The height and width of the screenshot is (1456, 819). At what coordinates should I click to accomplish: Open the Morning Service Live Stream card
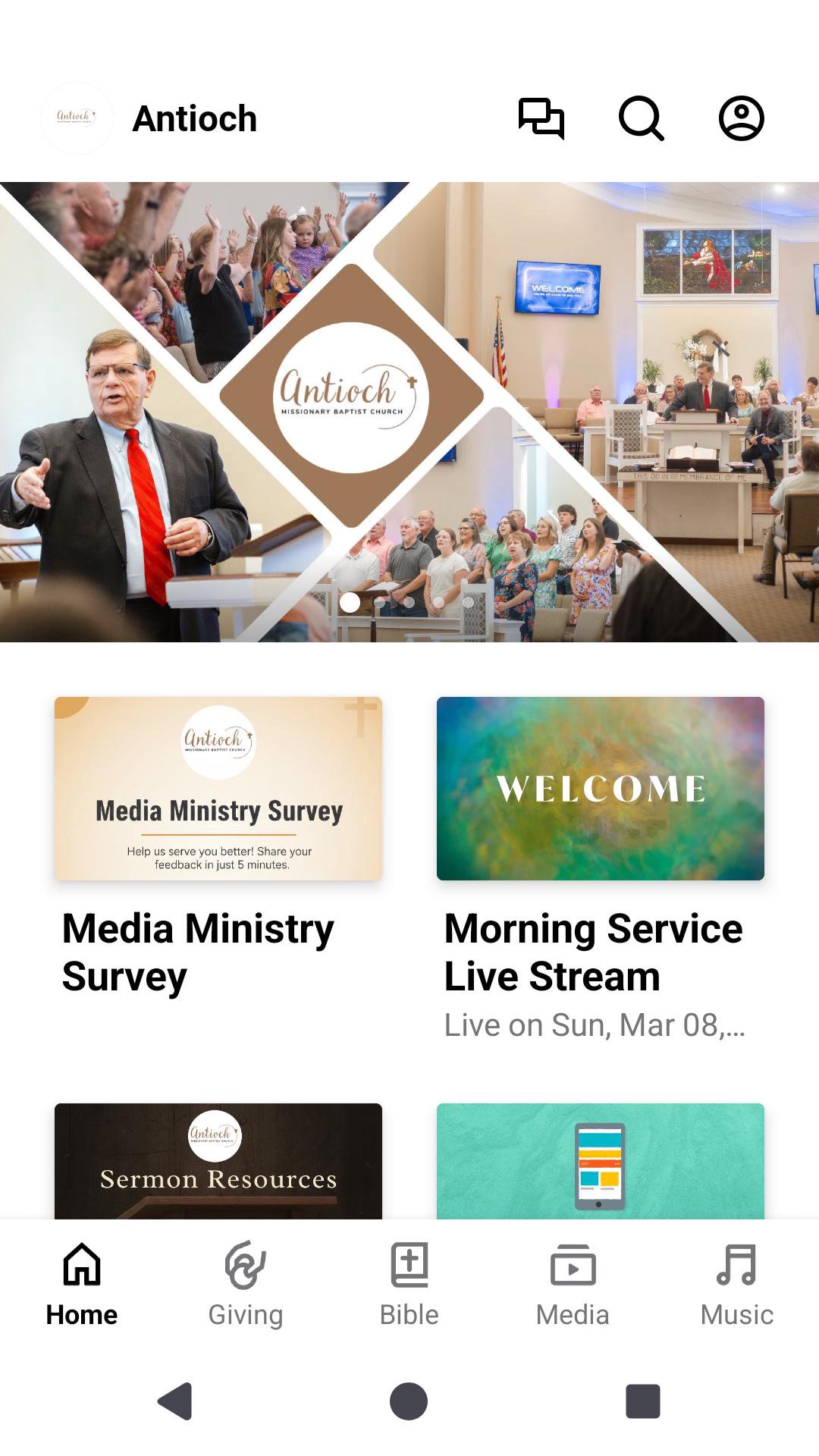pyautogui.click(x=600, y=789)
